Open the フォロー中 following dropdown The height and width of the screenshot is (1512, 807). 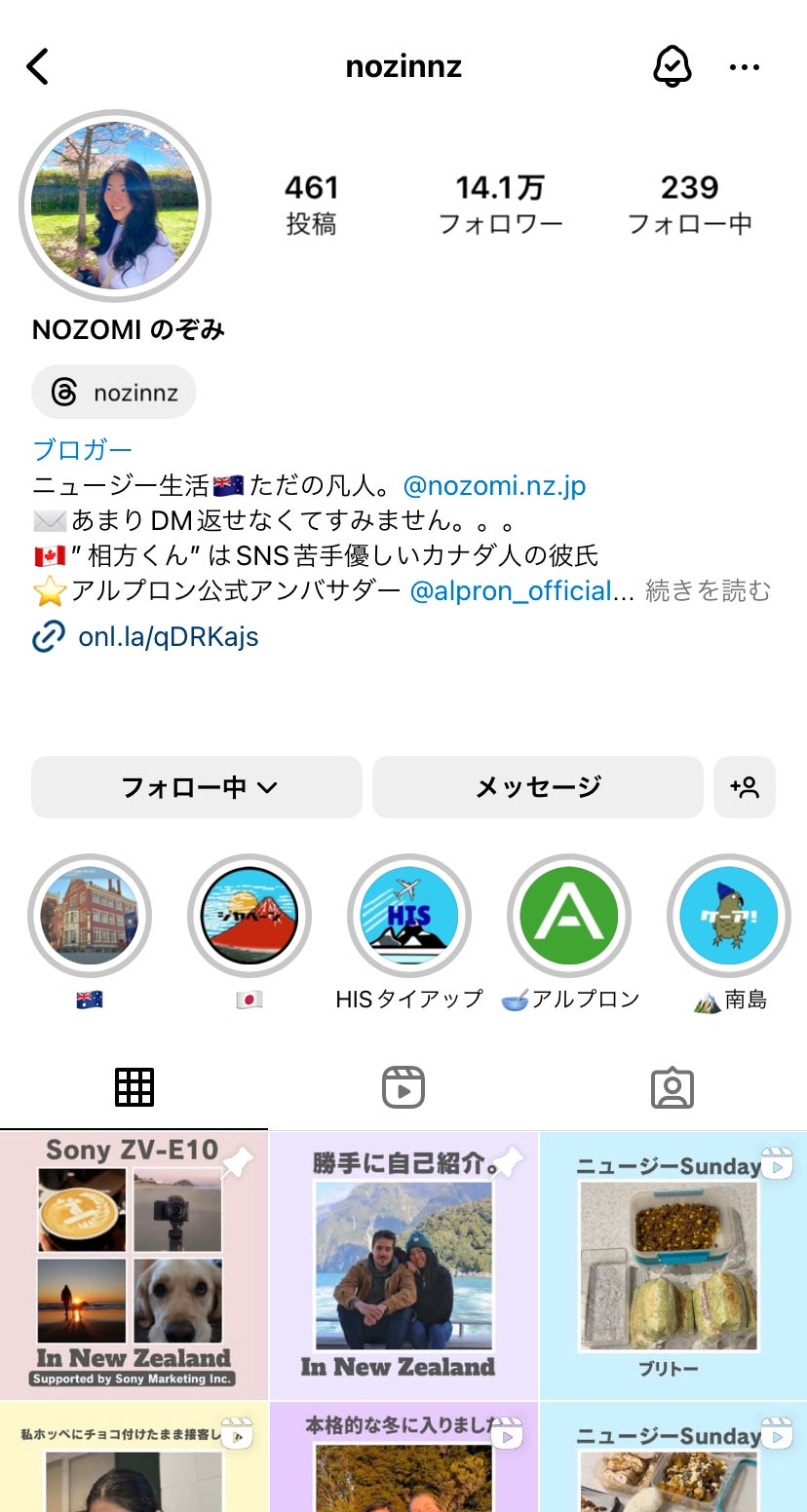pyautogui.click(x=197, y=787)
